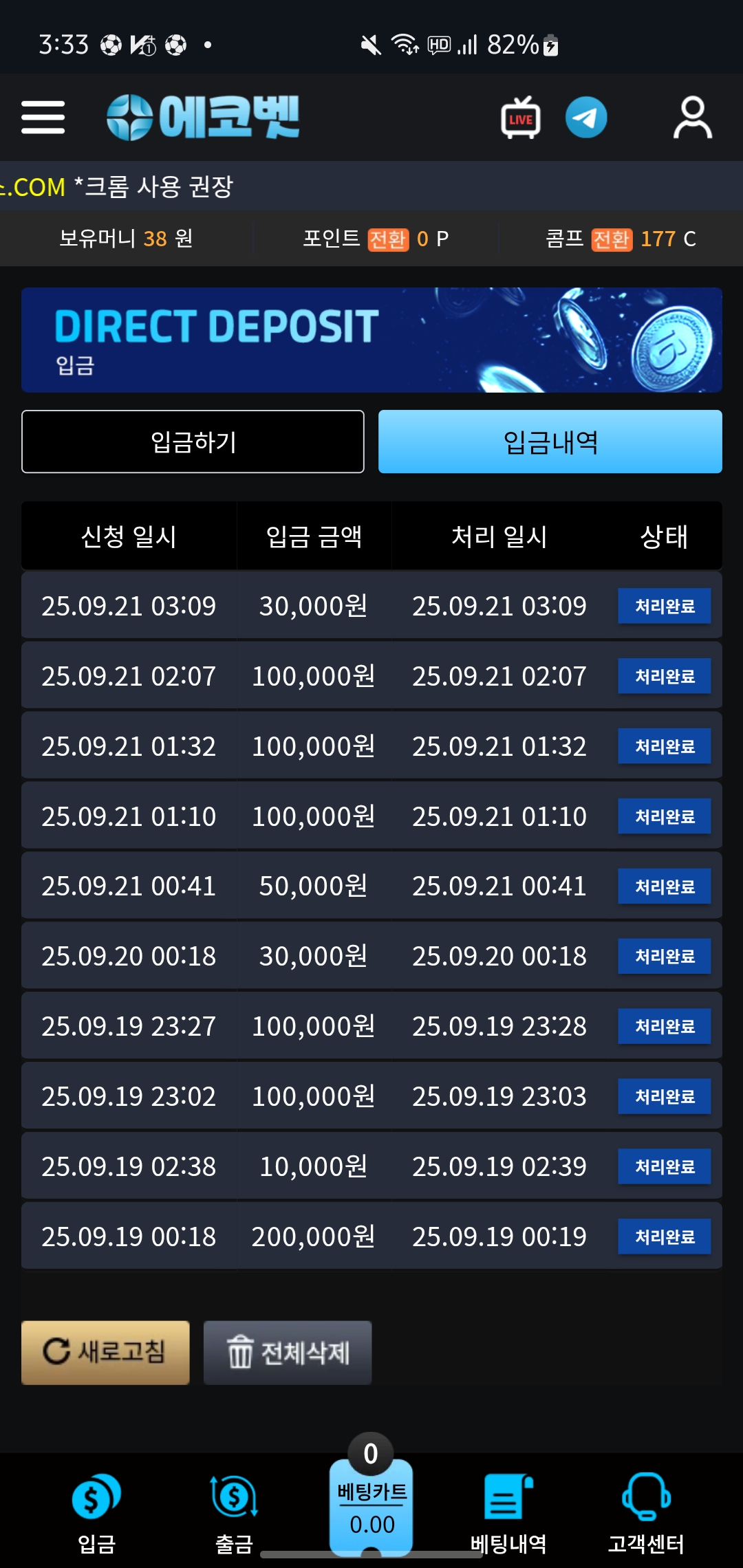Viewport: 743px width, 1568px height.
Task: Tap the 콤프 전환 button
Action: coord(612,239)
